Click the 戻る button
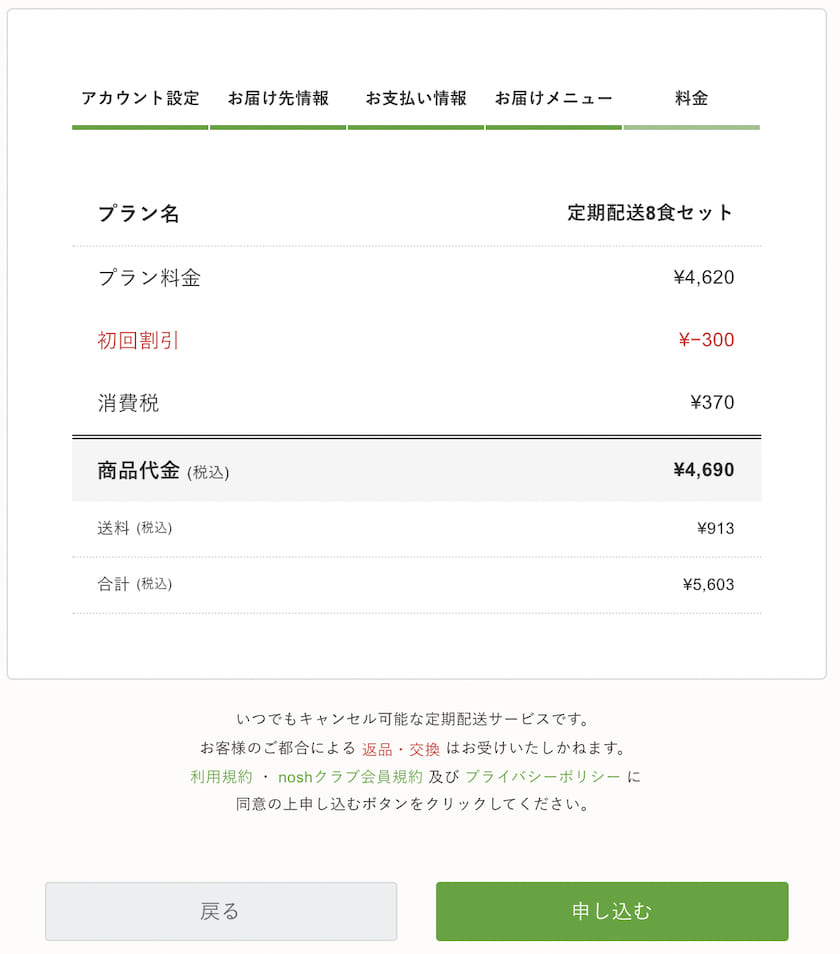 click(219, 911)
